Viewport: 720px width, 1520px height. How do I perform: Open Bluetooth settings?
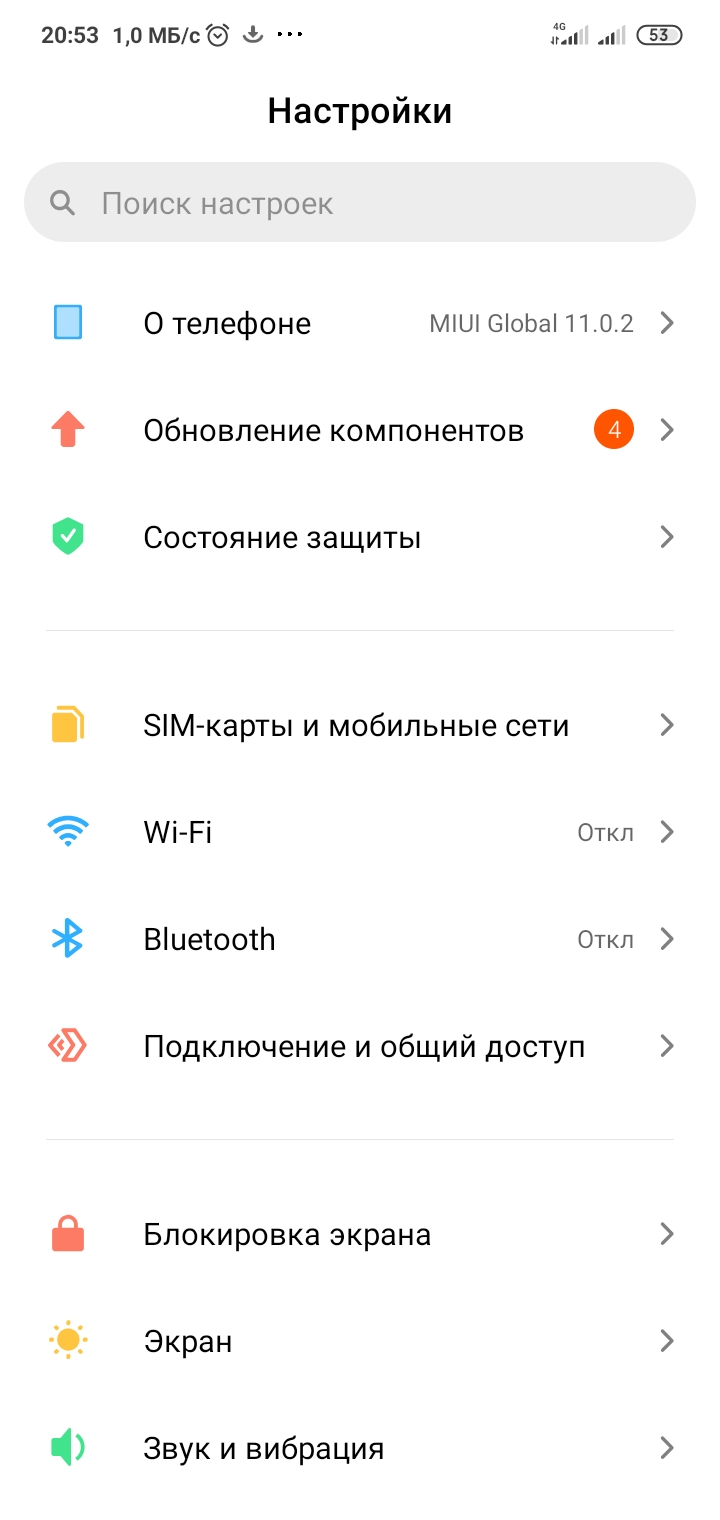tap(360, 939)
